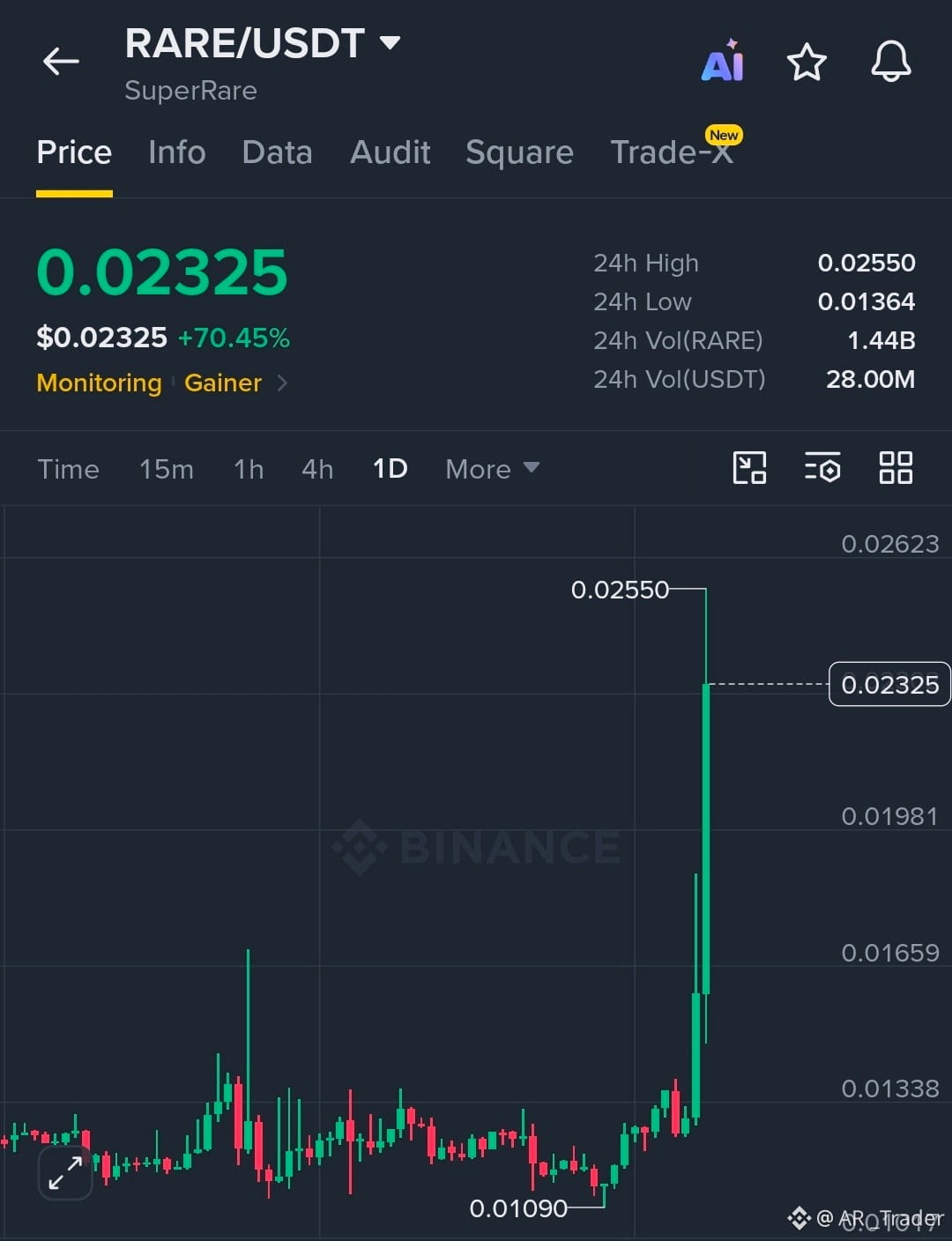Expand the chart to fullscreen
Viewport: 952px width, 1241px height.
[65, 1173]
